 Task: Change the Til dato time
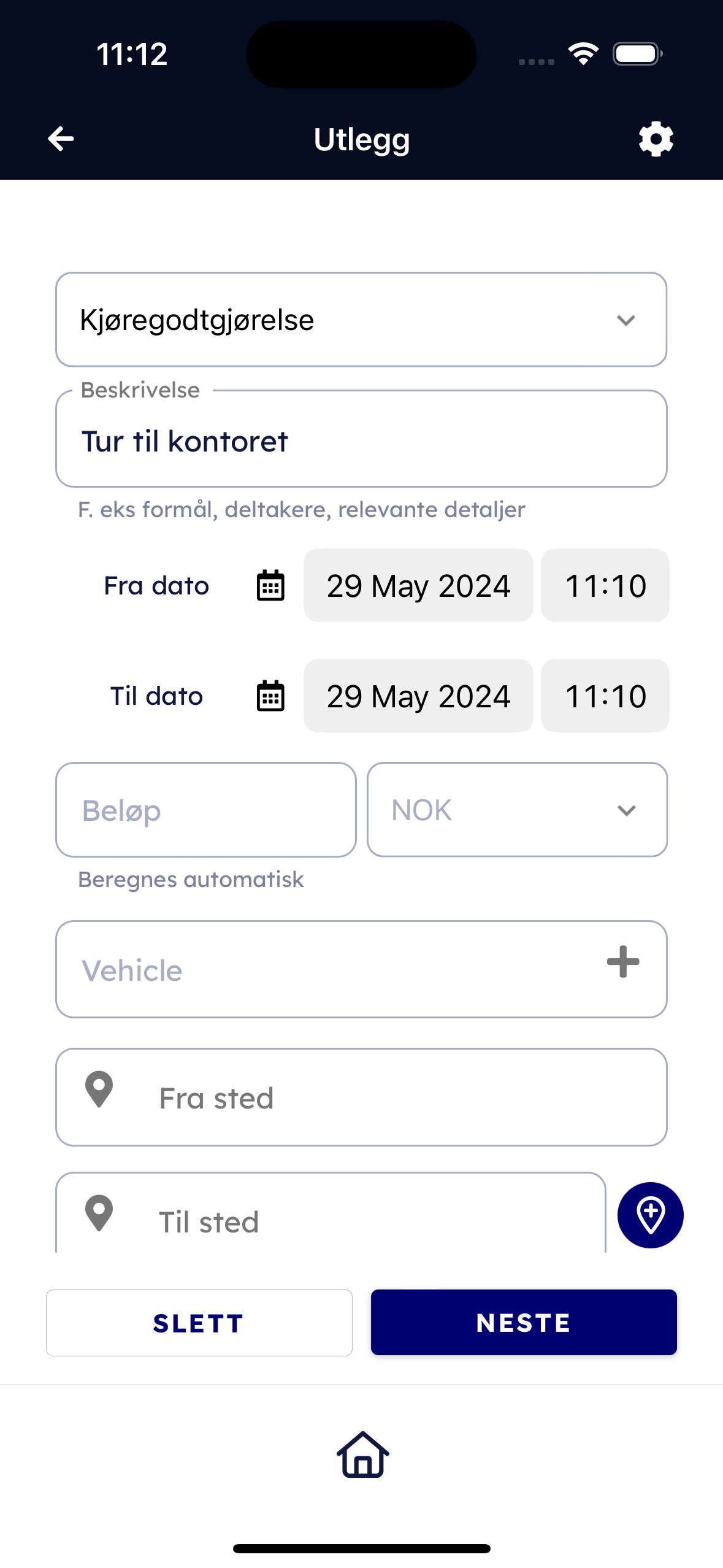coord(605,696)
